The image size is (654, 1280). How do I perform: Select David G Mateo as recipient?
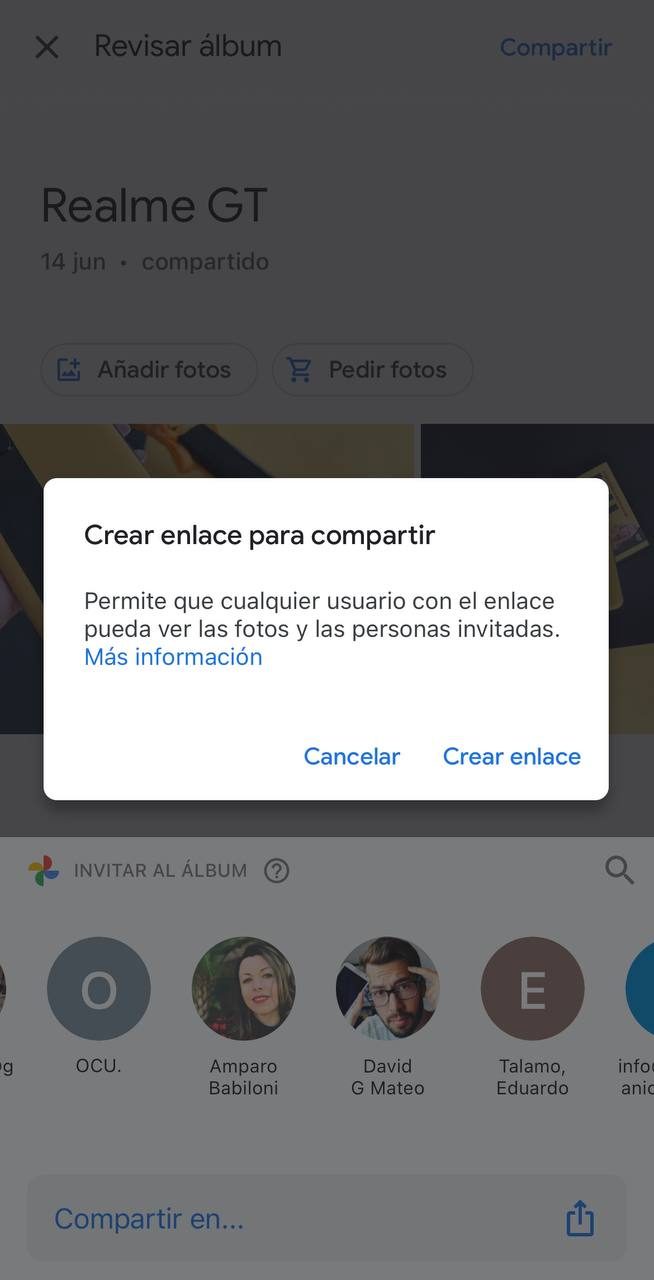tap(387, 988)
